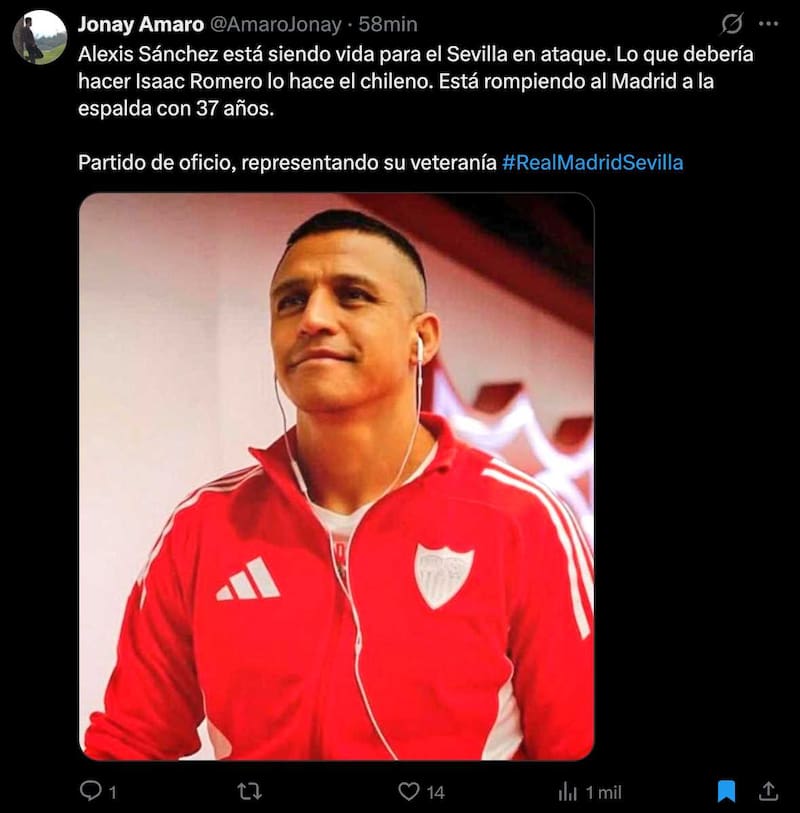Like the post with 14 likes
Screen dimensions: 800x813
pyautogui.click(x=408, y=791)
